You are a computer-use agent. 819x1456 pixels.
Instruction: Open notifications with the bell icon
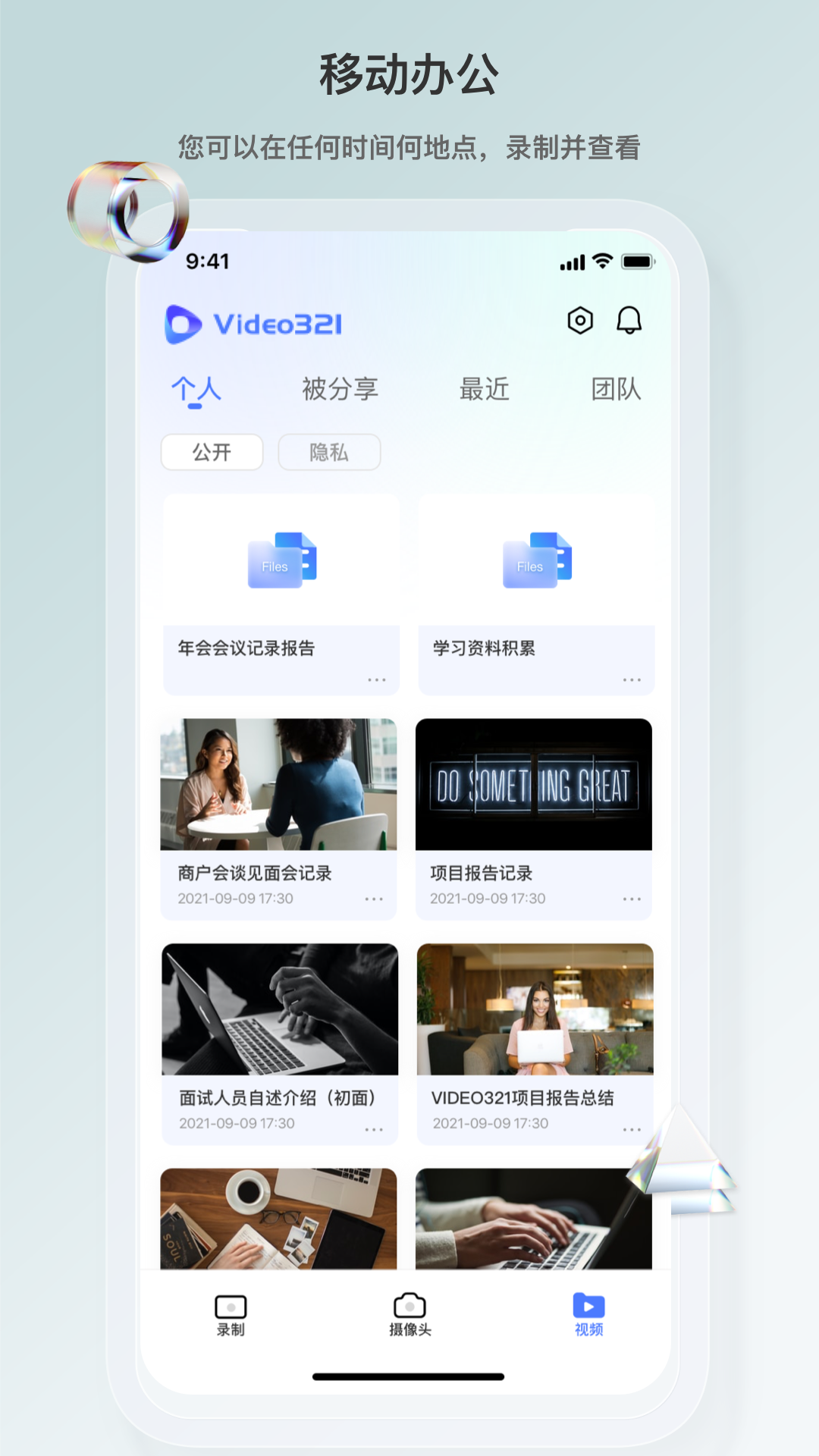(x=629, y=321)
